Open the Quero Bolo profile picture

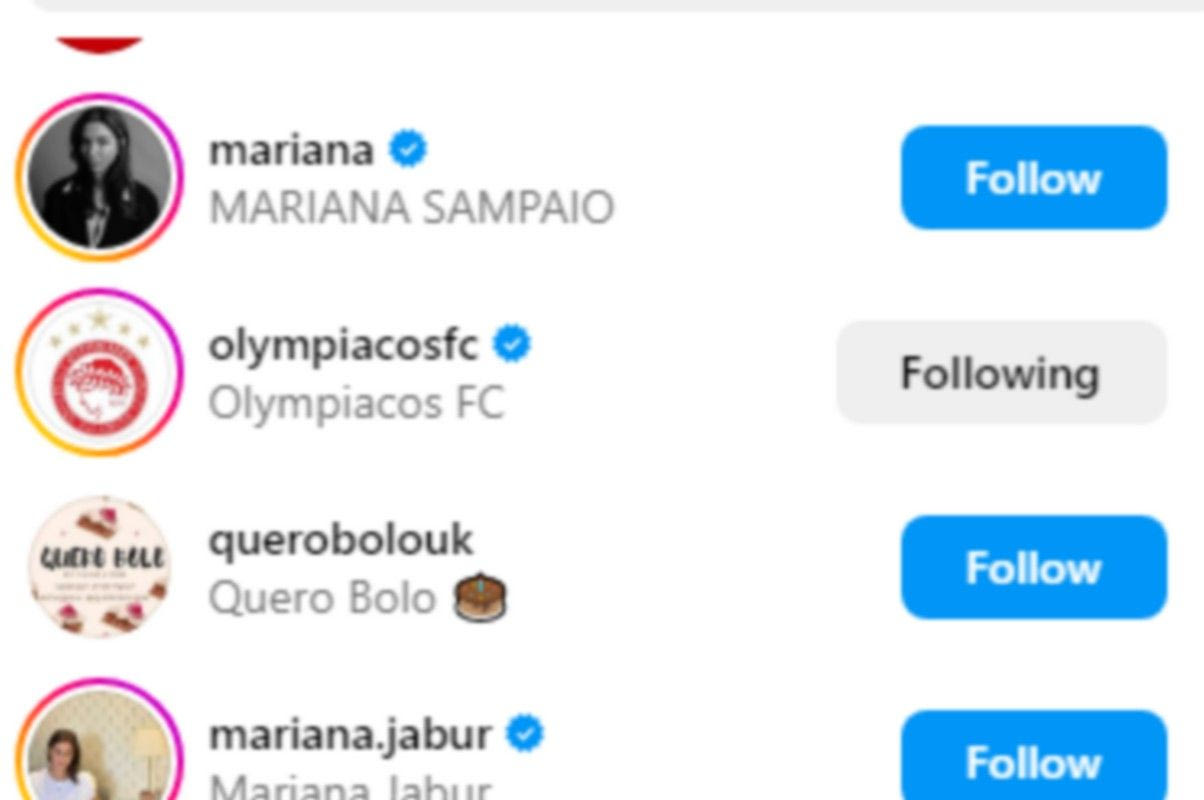coord(99,567)
